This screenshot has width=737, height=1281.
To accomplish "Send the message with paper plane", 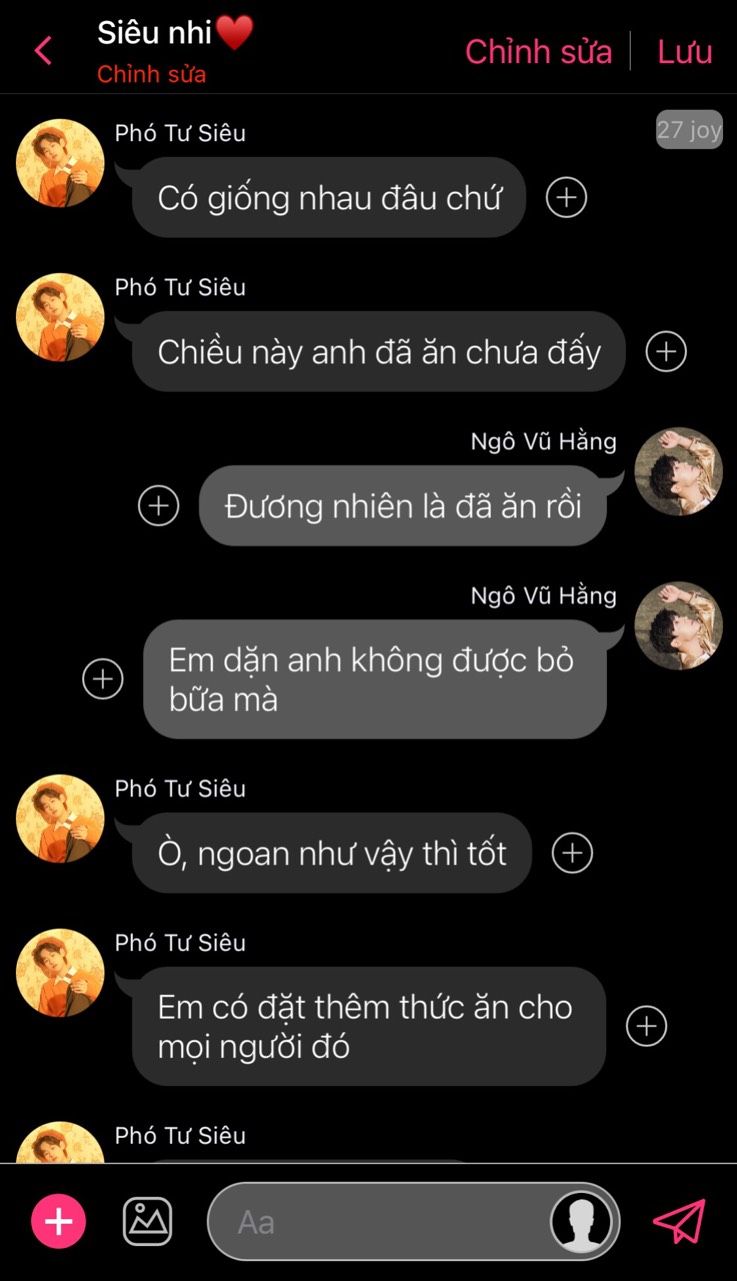I will 679,1221.
